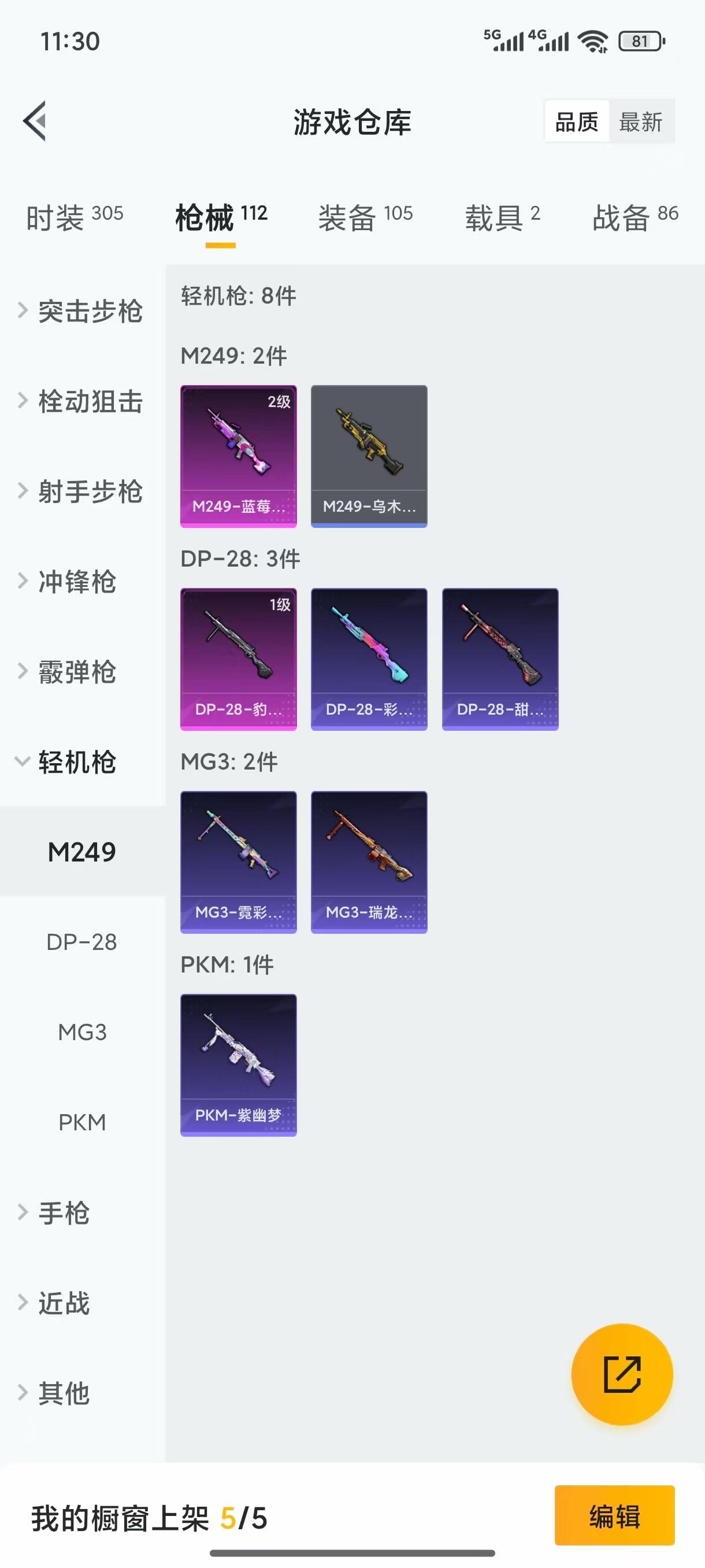Open the M249-乌木 skin card
Image resolution: width=705 pixels, height=1568 pixels.
tap(369, 455)
